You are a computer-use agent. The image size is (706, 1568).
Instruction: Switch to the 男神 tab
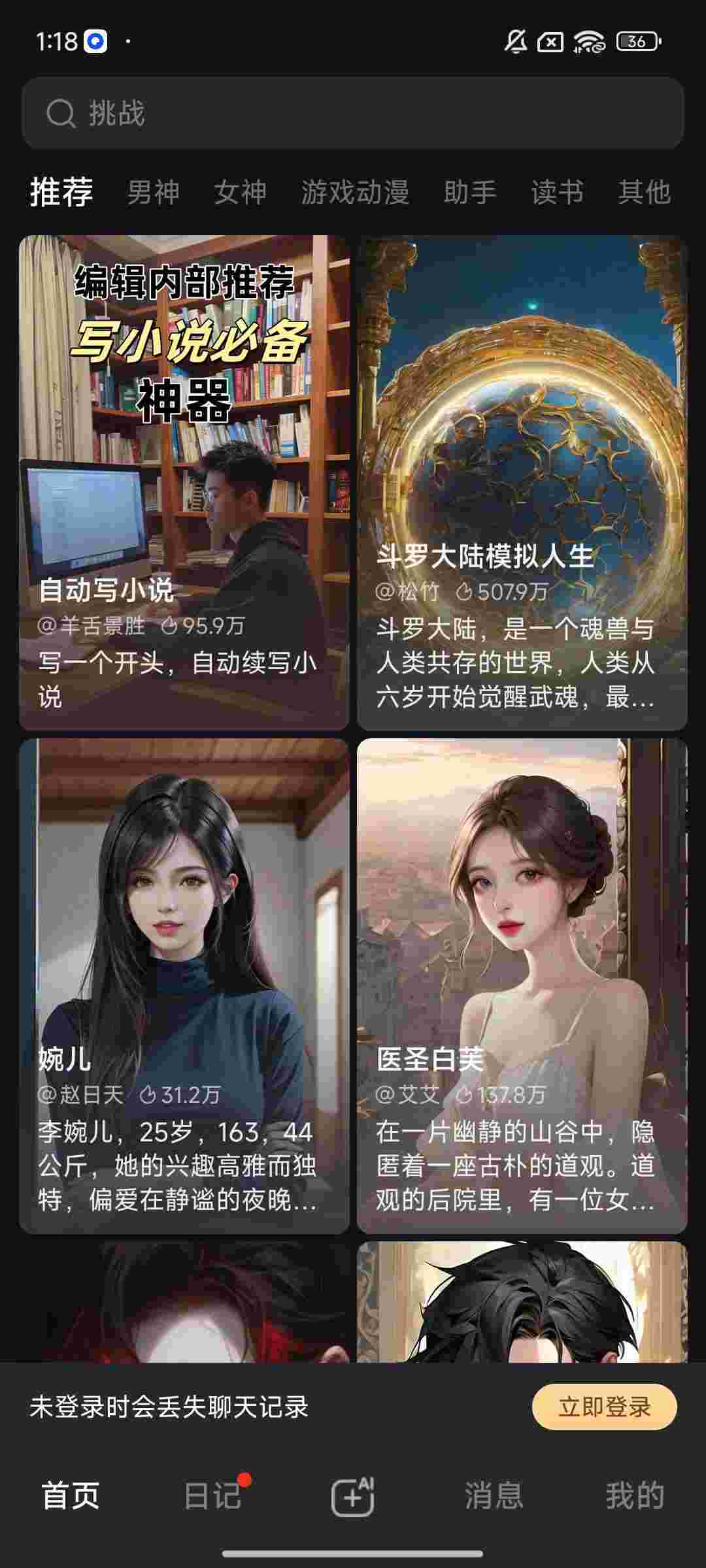(x=153, y=193)
